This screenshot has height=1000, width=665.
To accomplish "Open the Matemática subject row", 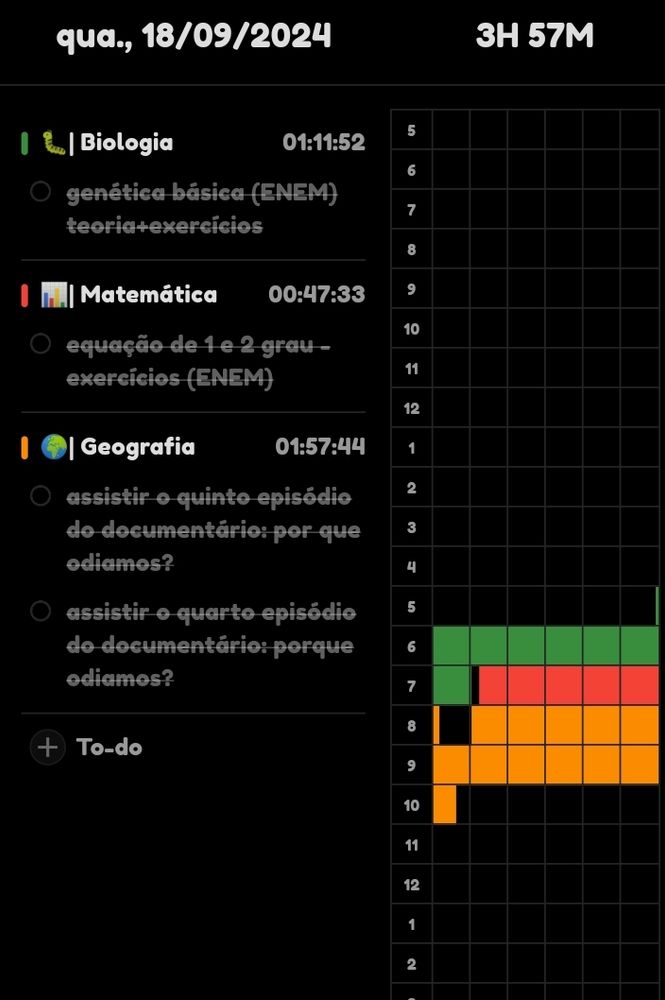I will coord(192,295).
